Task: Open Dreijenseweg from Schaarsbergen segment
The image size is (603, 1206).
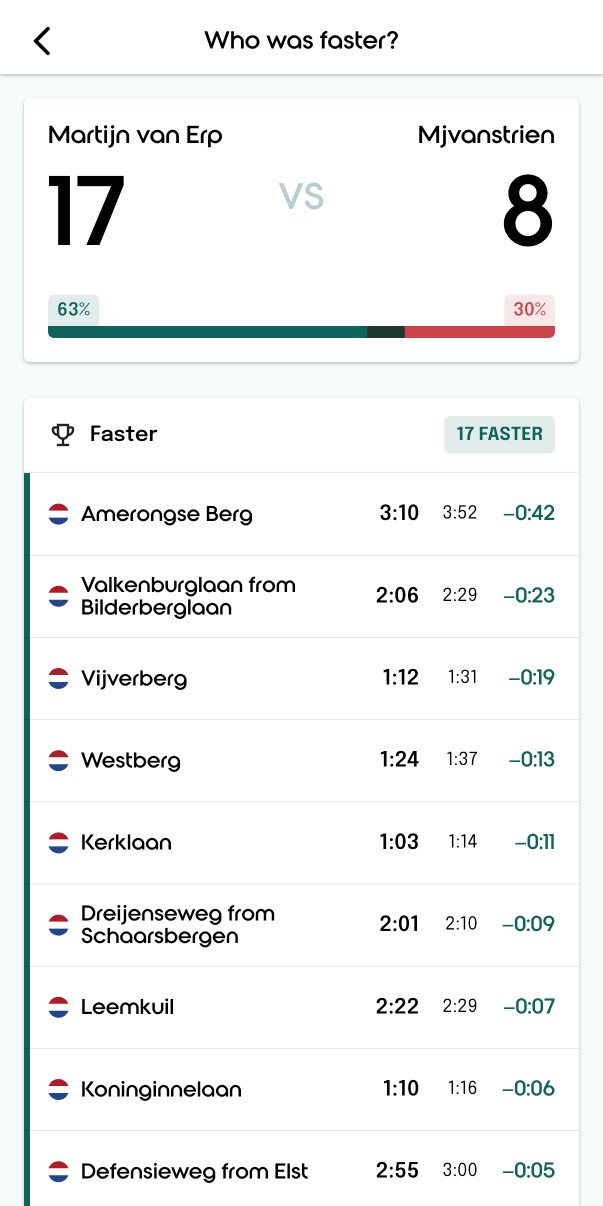Action: coord(301,924)
